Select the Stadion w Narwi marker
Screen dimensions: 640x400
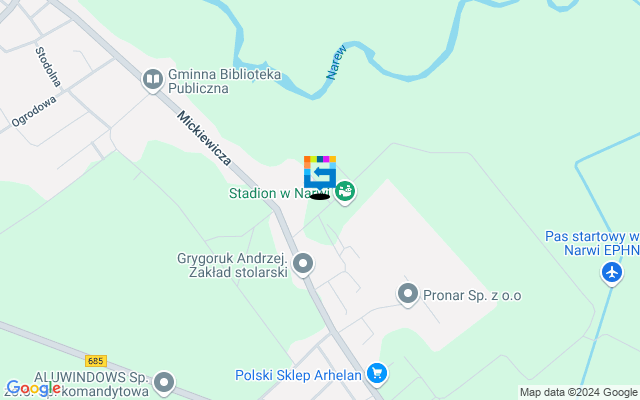(345, 190)
